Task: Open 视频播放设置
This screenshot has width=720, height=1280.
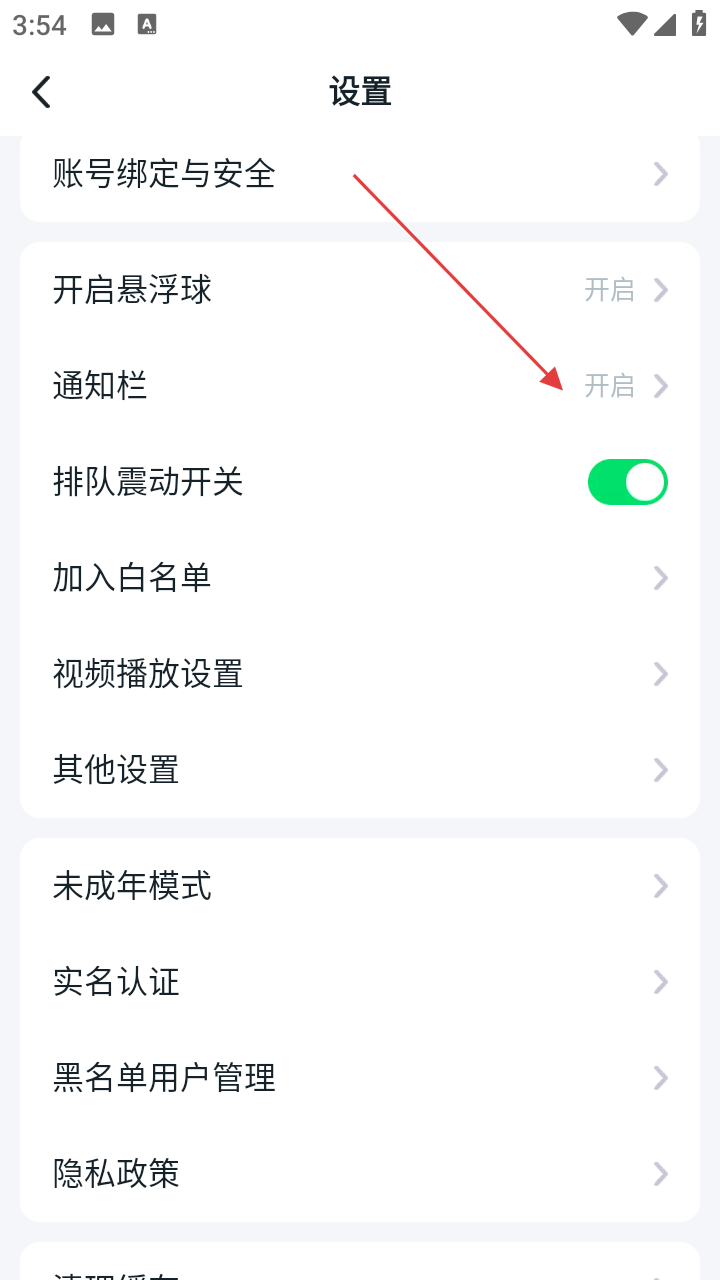Action: (x=360, y=674)
